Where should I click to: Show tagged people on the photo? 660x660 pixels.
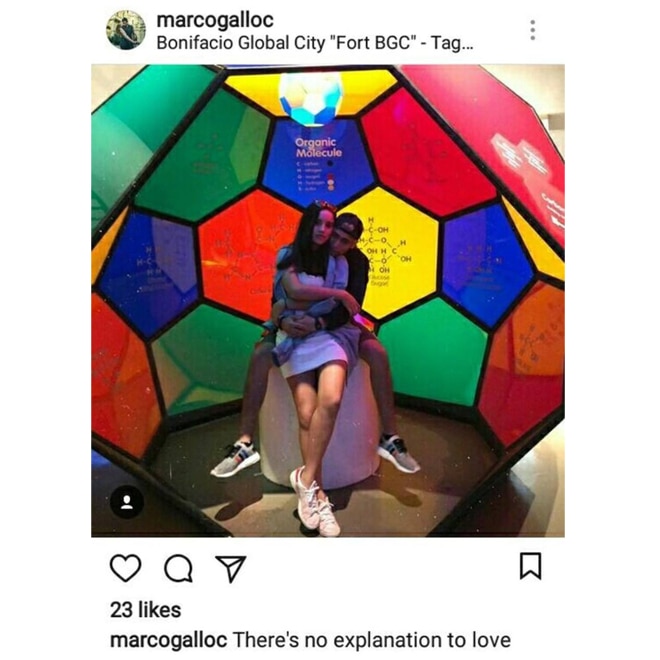pos(127,502)
